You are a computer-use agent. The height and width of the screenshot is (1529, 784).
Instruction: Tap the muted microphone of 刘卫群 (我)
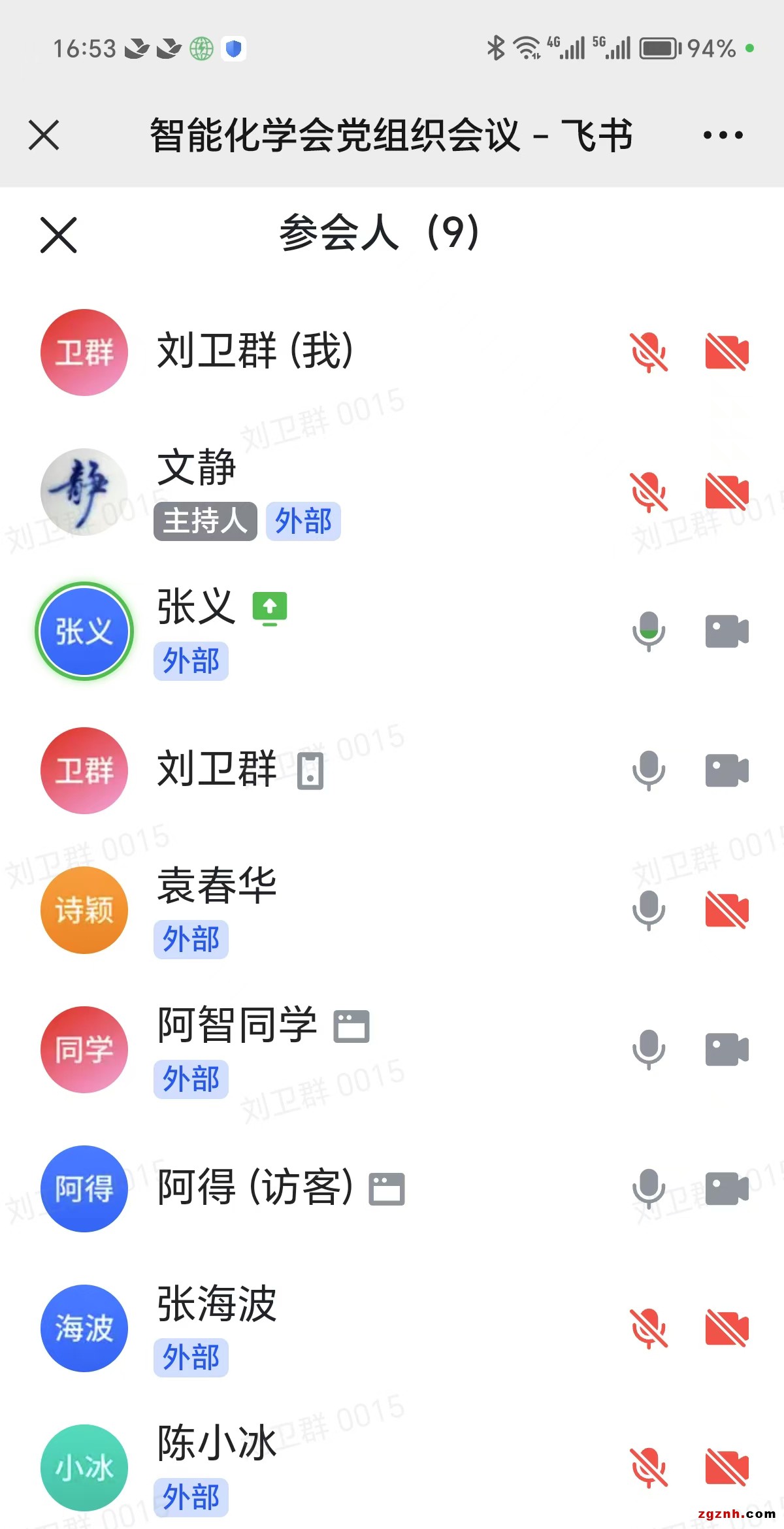(648, 352)
